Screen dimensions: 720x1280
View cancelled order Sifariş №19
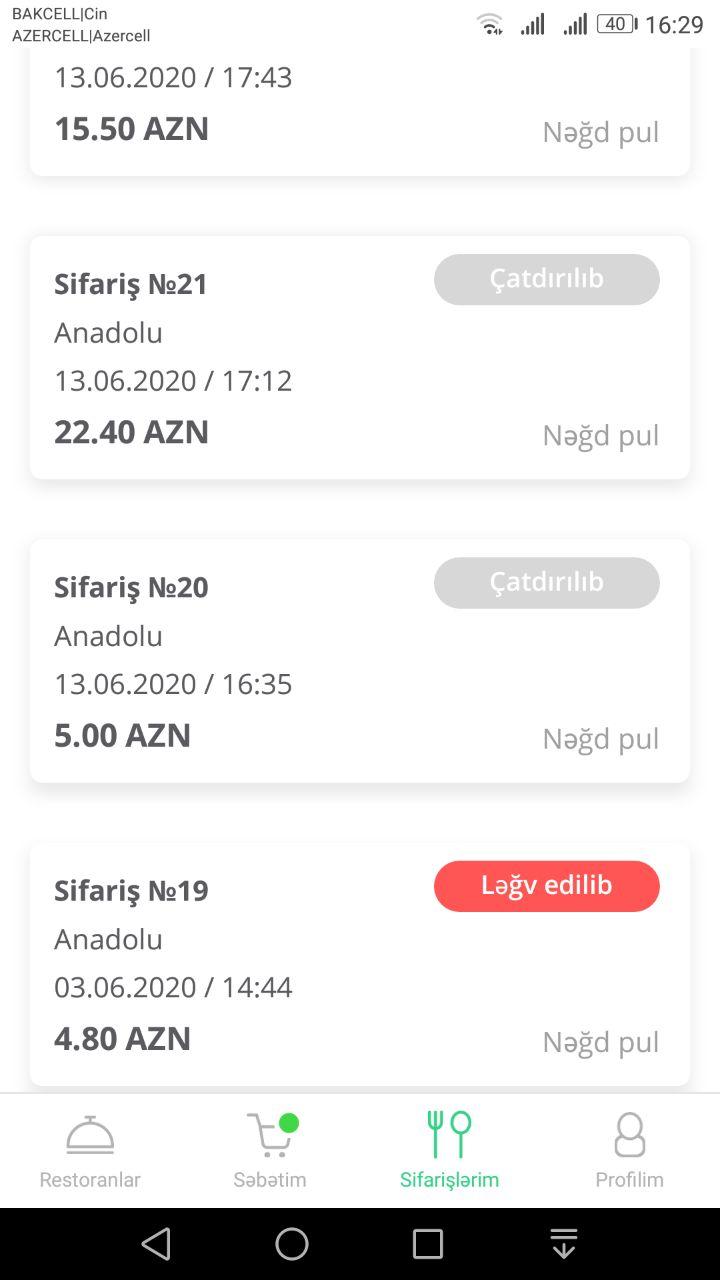[360, 964]
